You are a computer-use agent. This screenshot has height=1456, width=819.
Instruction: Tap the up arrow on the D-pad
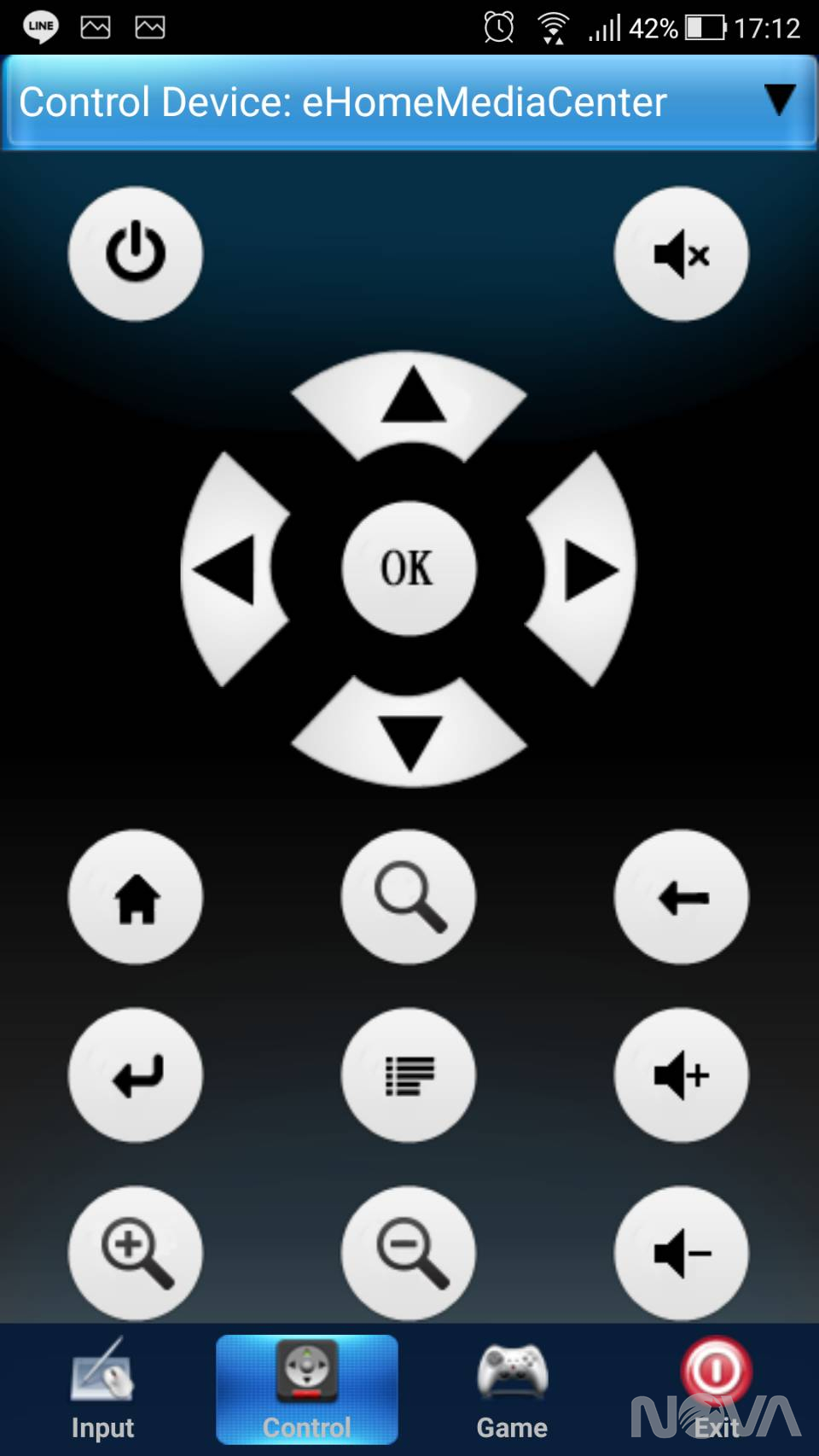[411, 399]
